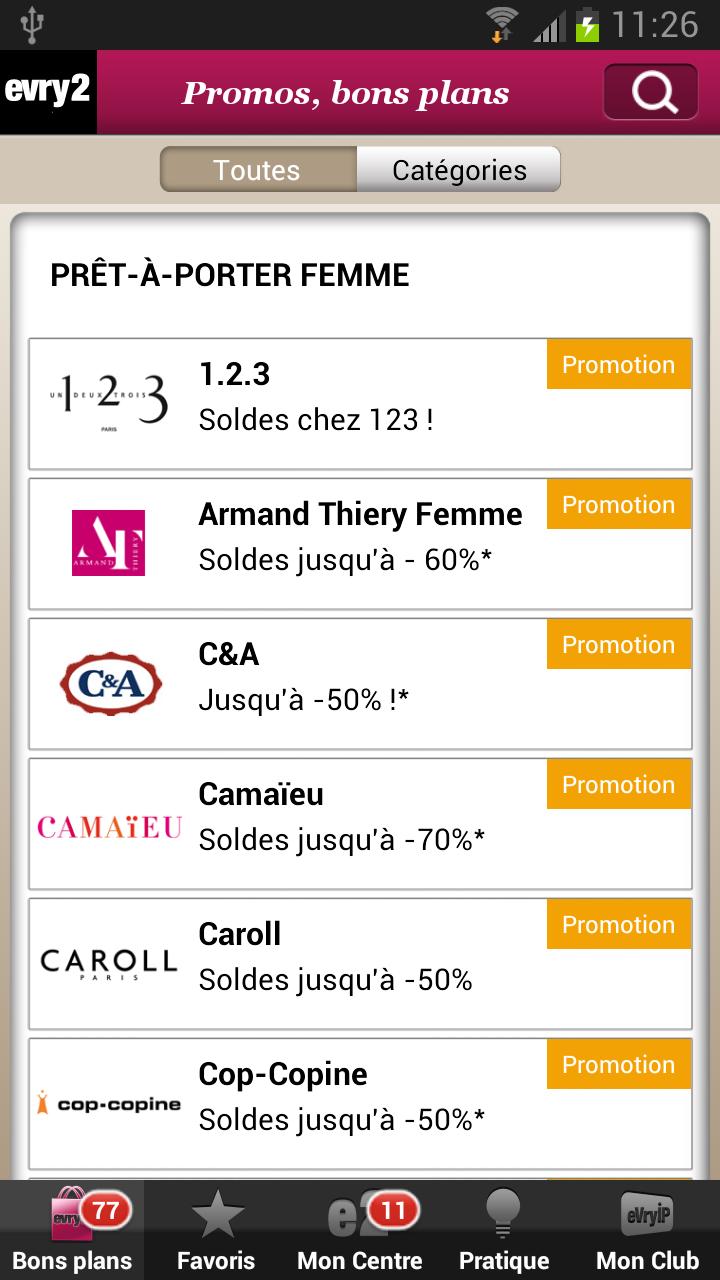Open the Pratique tab
This screenshot has height=1280, width=720.
click(504, 1230)
